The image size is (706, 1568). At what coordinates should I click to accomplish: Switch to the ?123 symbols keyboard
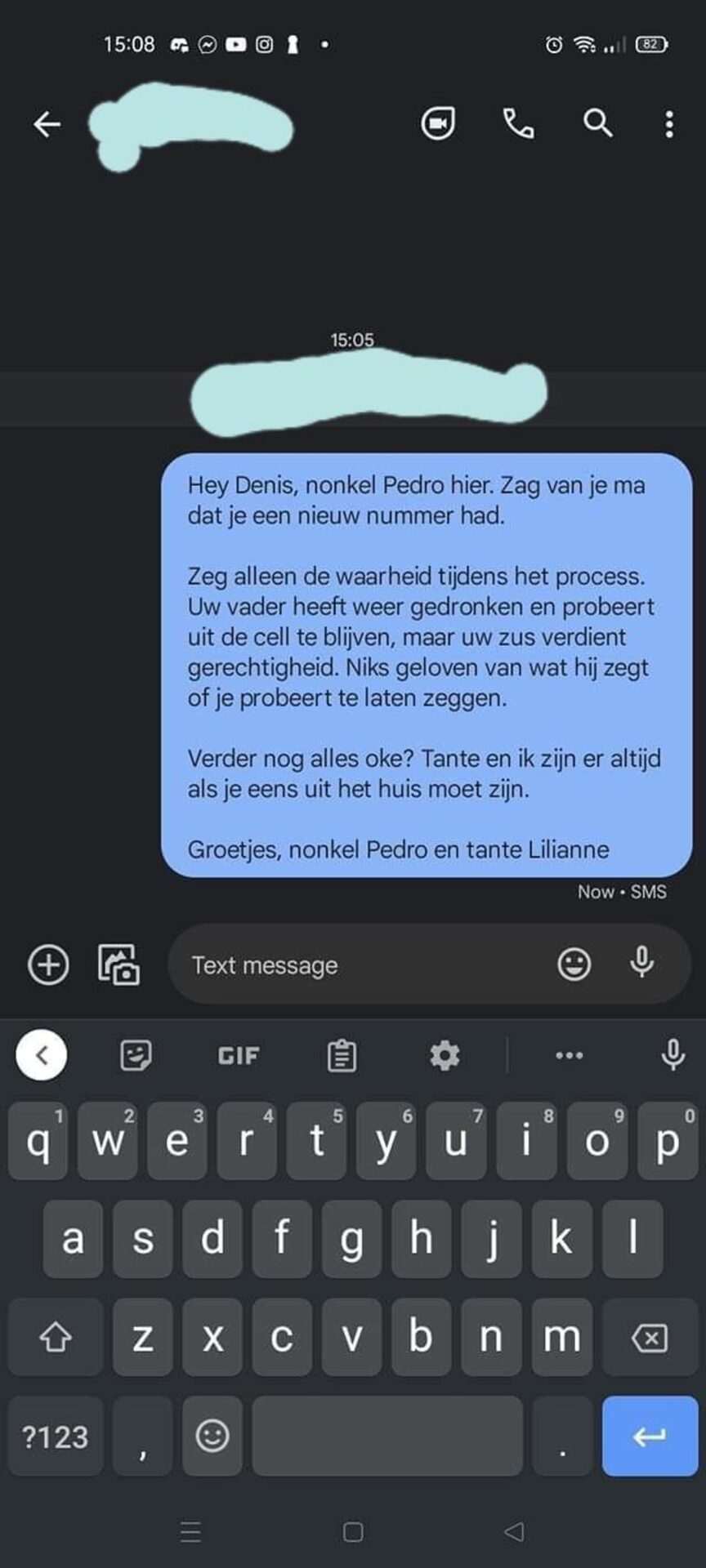pyautogui.click(x=56, y=1437)
